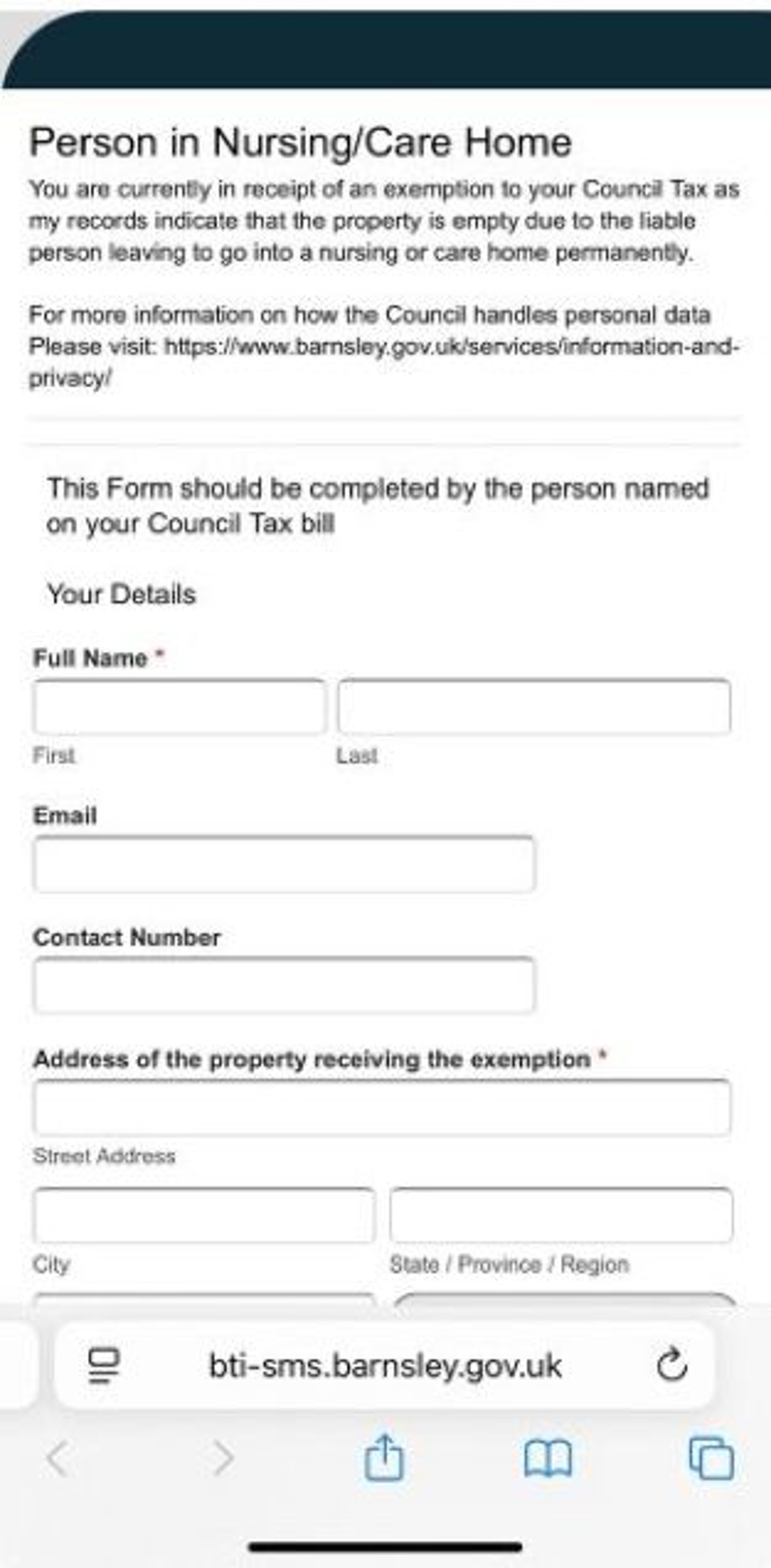Share this page
Image resolution: width=771 pixels, height=1568 pixels.
click(x=384, y=1458)
